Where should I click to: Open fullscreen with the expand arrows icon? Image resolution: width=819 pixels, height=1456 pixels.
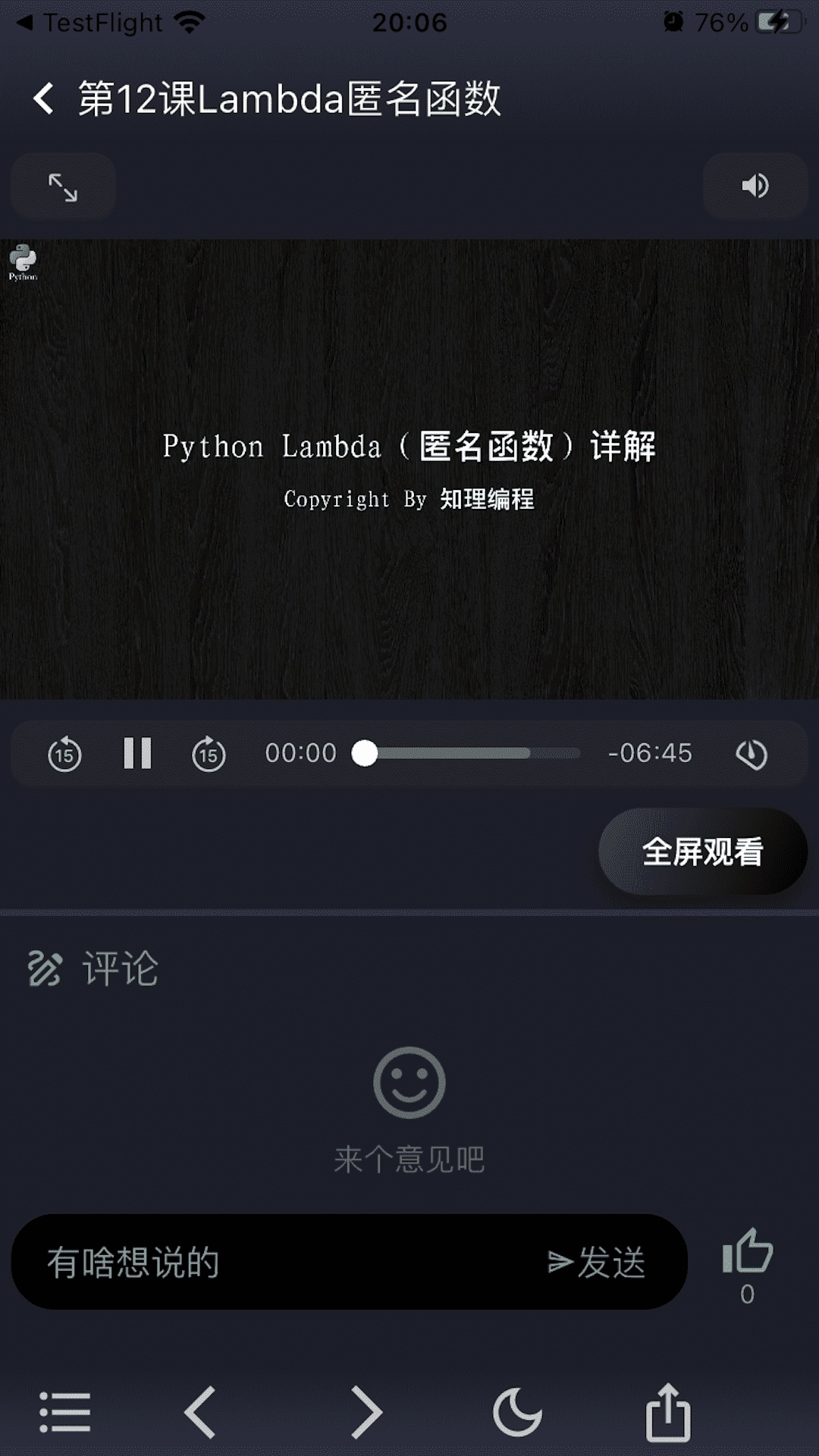63,185
